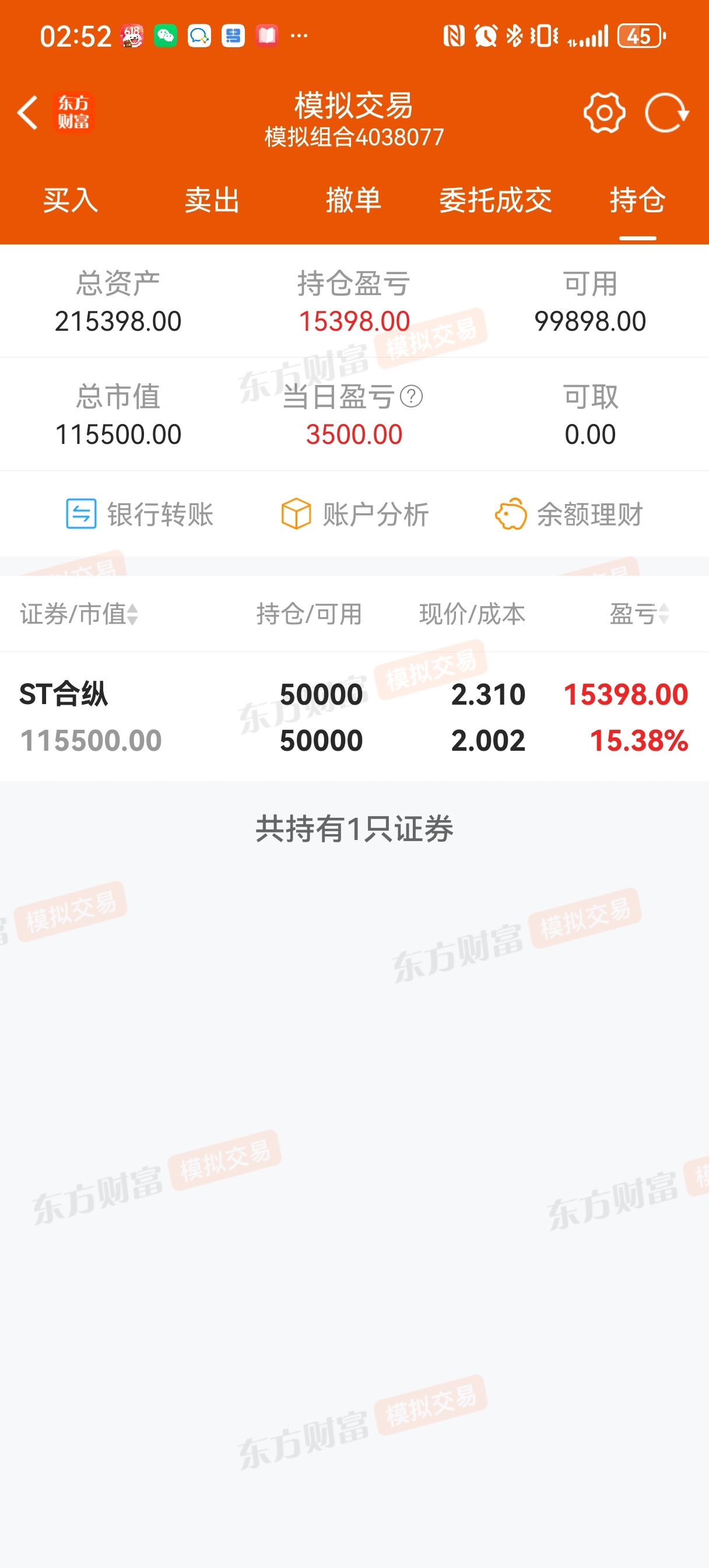Open the 撤单 tab
The image size is (709, 1568).
point(353,199)
